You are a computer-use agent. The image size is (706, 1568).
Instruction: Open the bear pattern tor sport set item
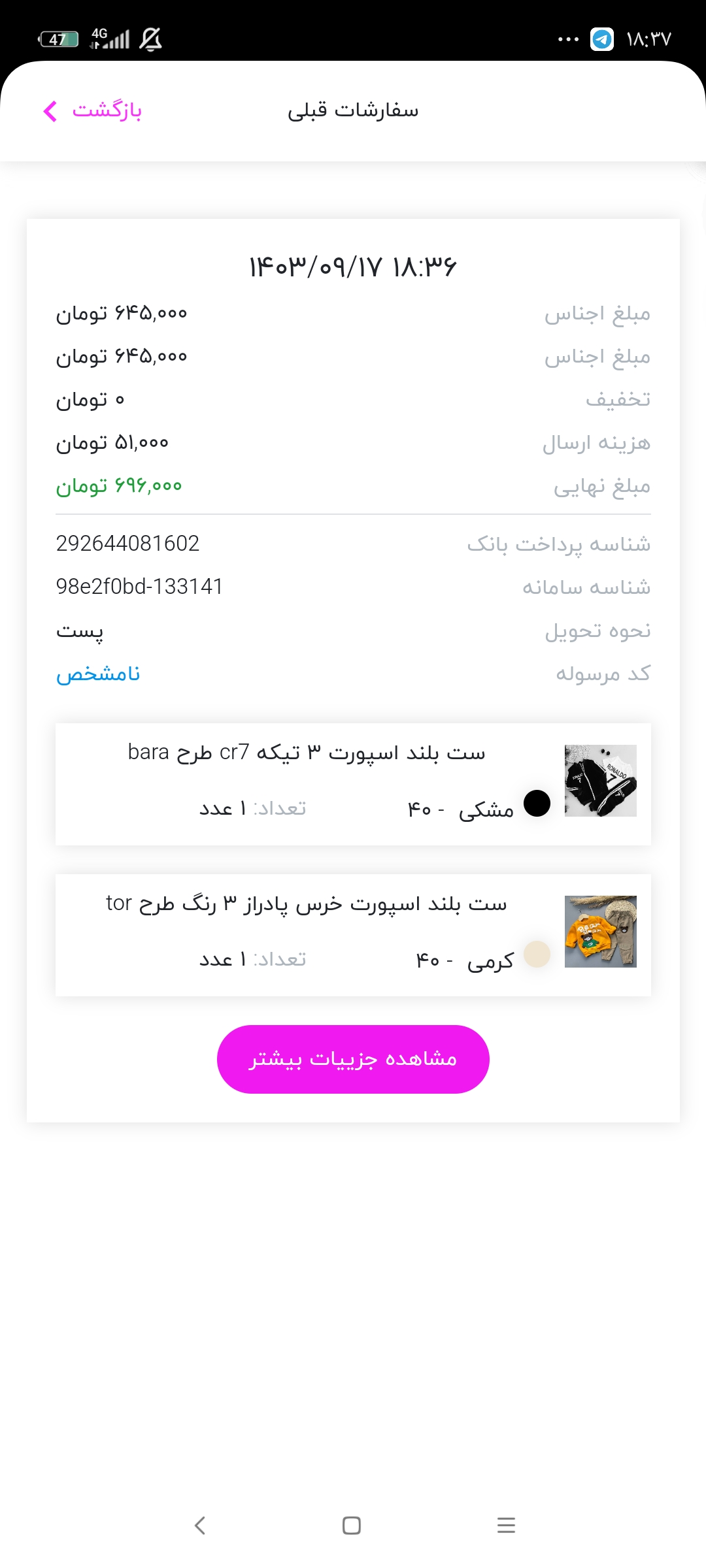click(353, 935)
